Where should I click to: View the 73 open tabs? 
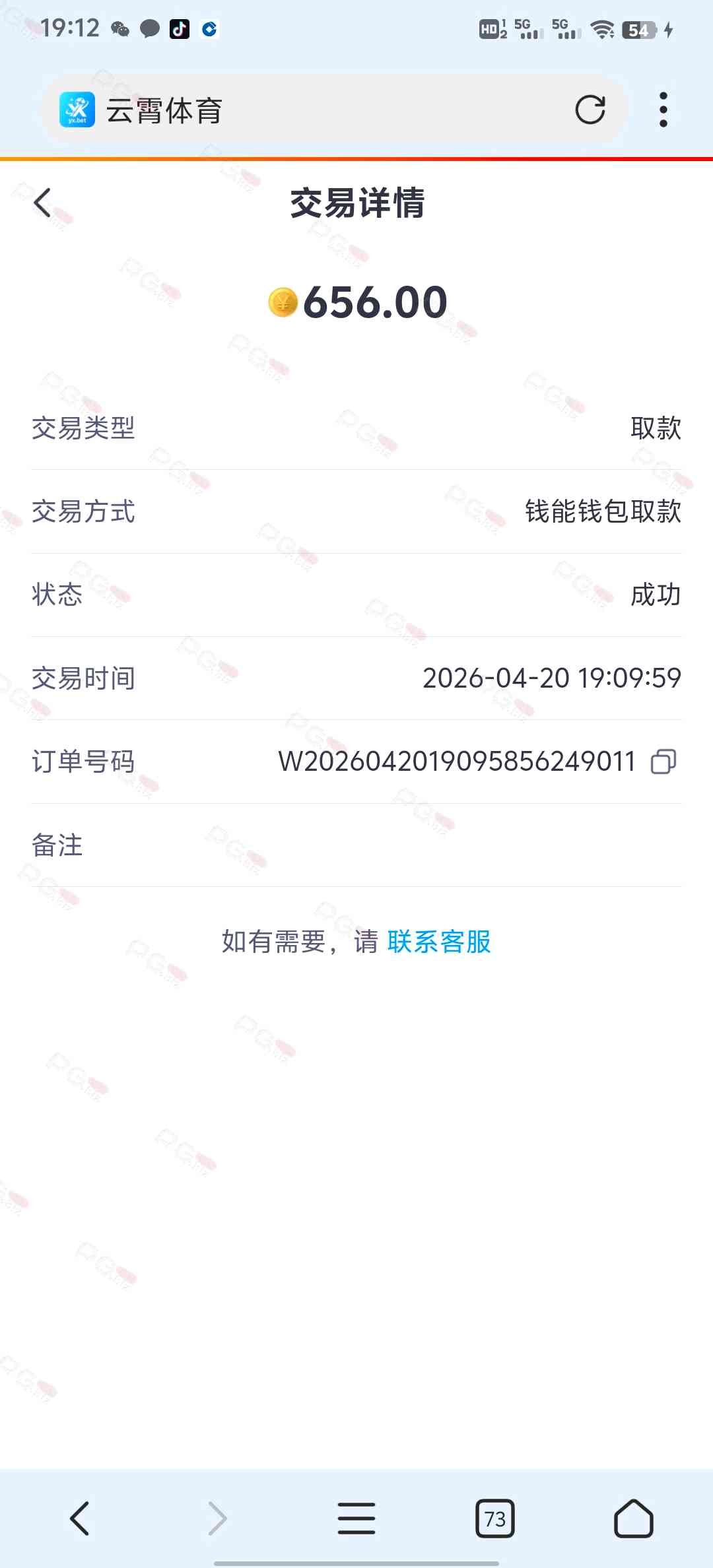pyautogui.click(x=495, y=1519)
